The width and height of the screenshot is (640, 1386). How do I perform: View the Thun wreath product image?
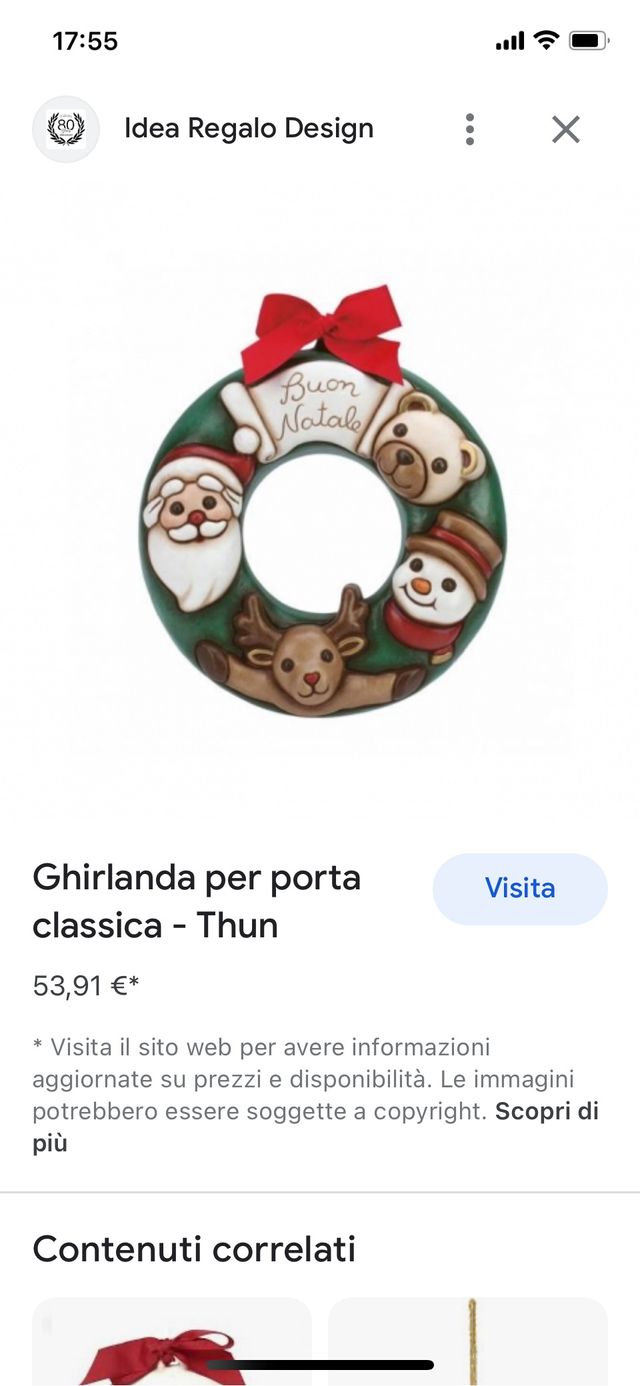tap(322, 502)
